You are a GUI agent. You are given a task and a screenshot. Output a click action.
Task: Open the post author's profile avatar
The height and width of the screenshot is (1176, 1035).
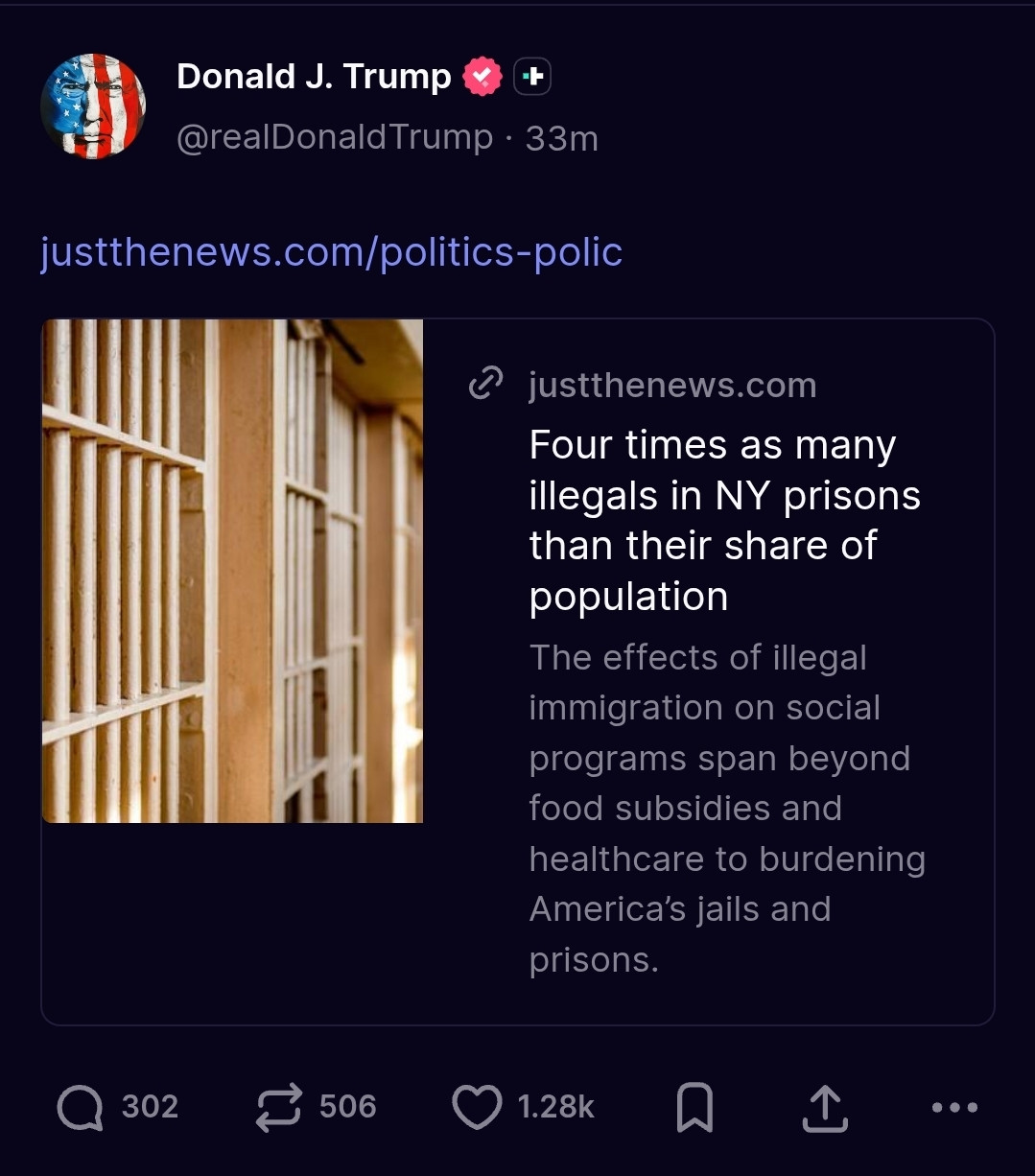click(x=93, y=106)
